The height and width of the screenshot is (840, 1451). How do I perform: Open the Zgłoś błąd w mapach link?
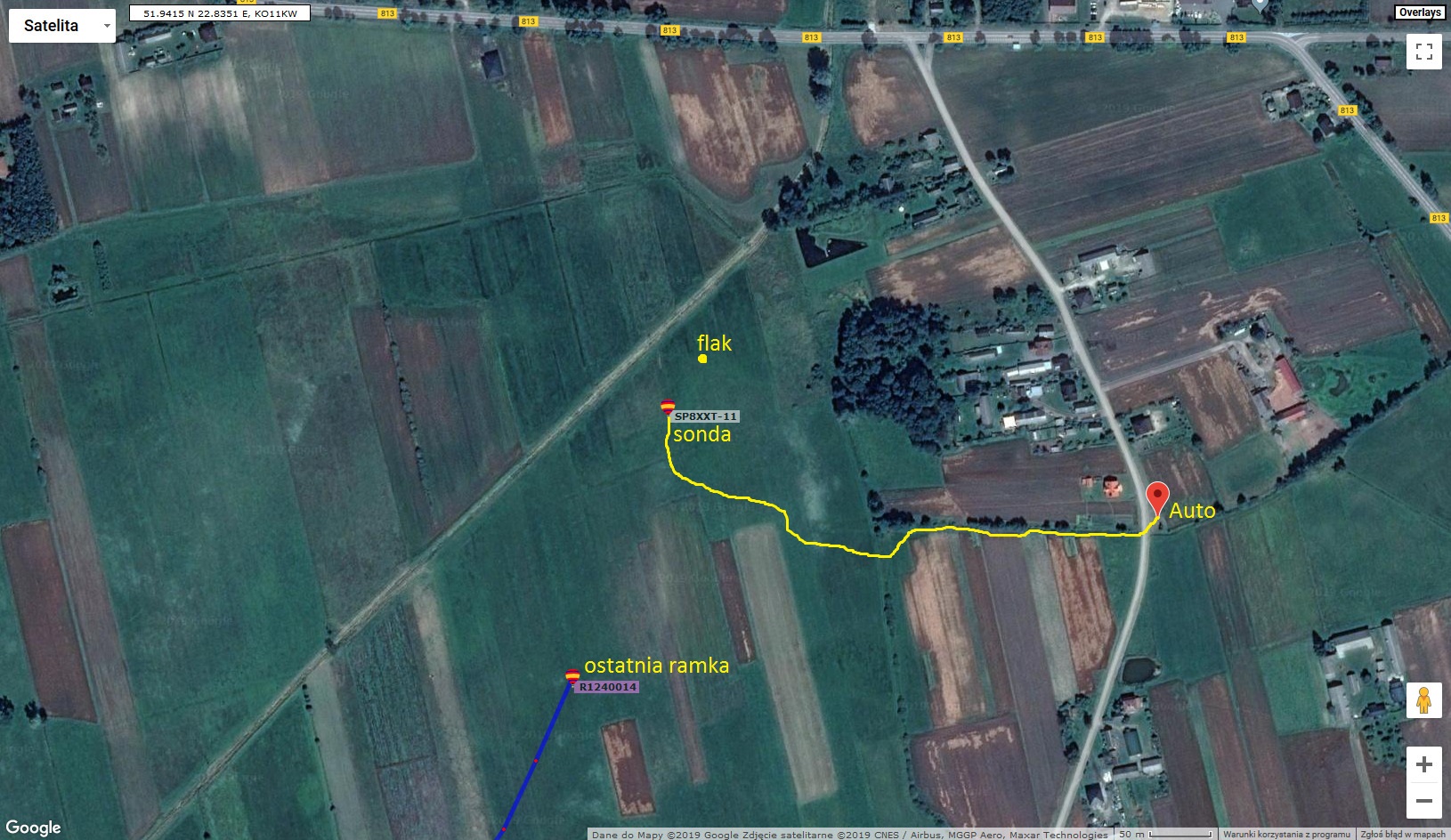tap(1402, 835)
